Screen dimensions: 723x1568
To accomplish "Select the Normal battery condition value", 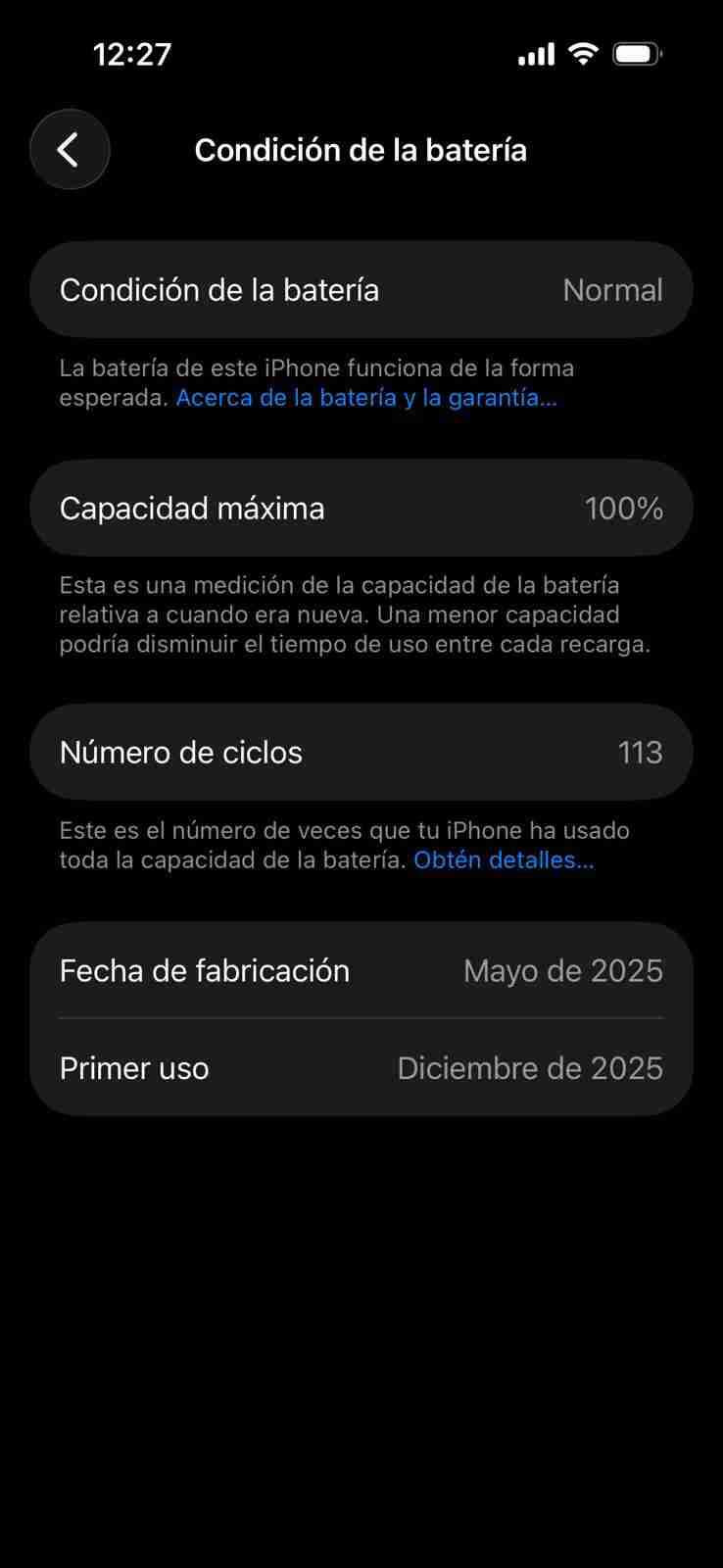I will (611, 289).
